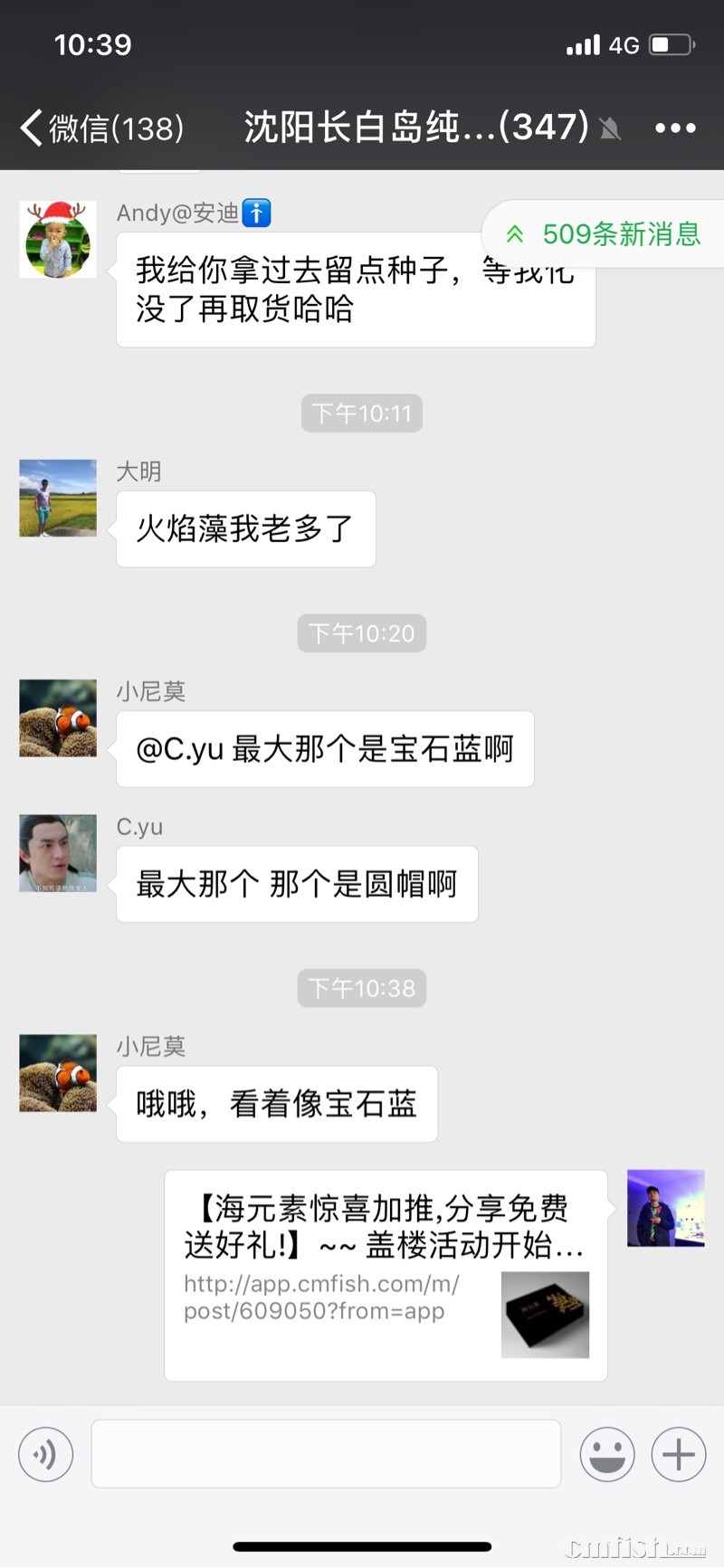Tap C.yu's avatar to view profile
This screenshot has width=724, height=1568.
click(58, 853)
